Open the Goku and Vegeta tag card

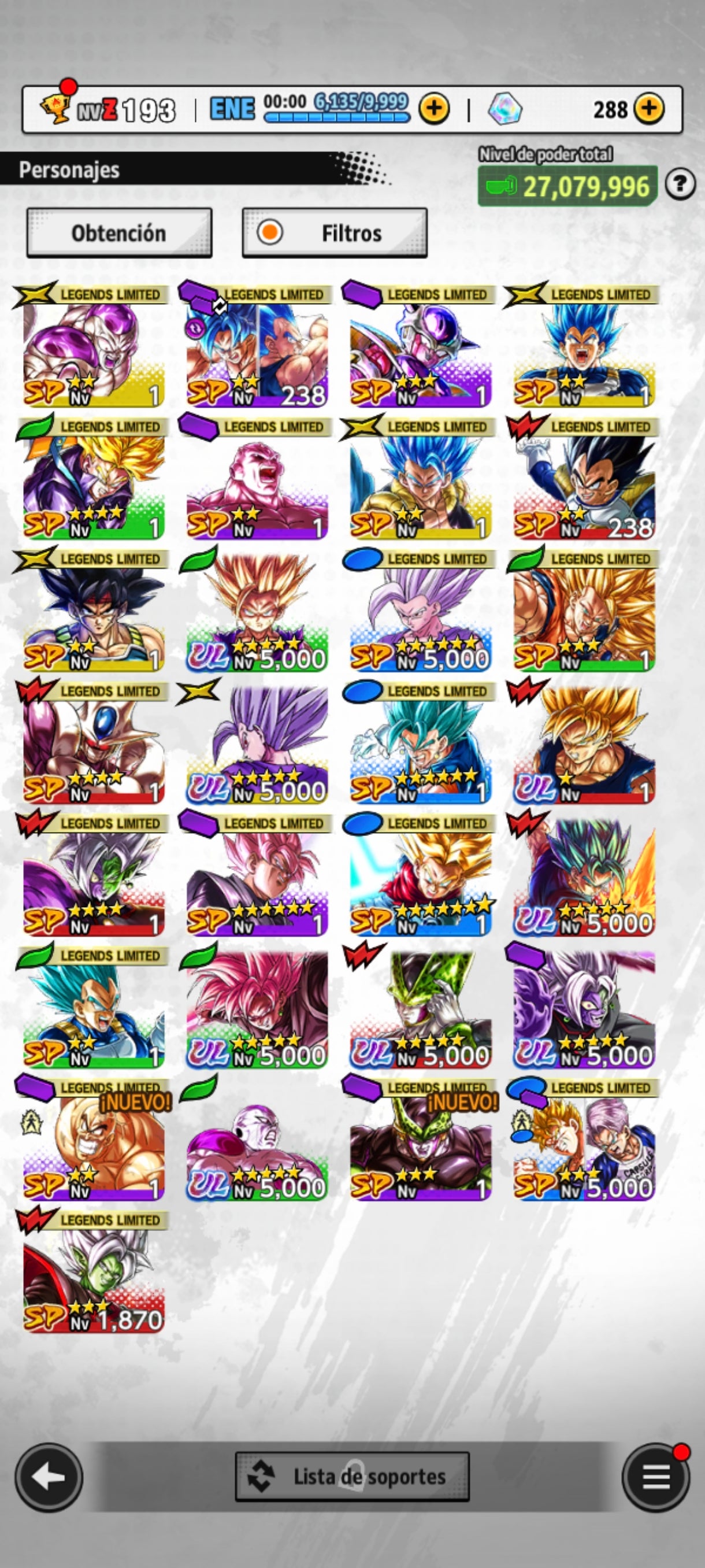pos(257,353)
